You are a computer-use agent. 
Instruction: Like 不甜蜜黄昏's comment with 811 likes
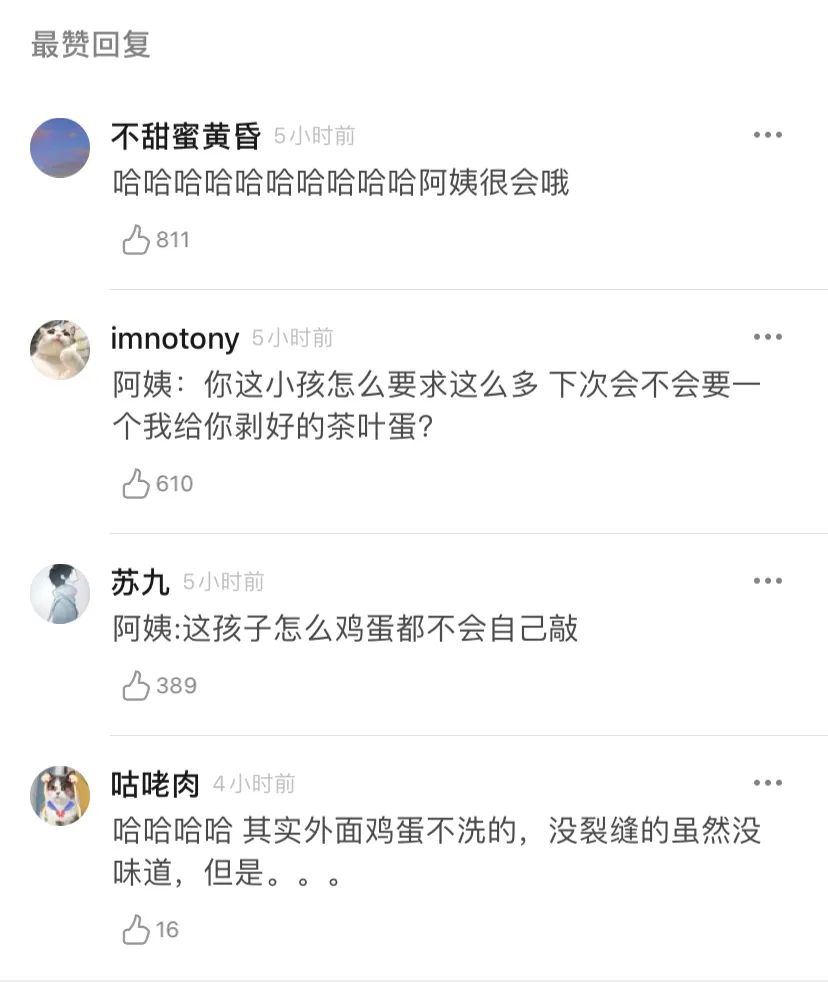pyautogui.click(x=135, y=239)
